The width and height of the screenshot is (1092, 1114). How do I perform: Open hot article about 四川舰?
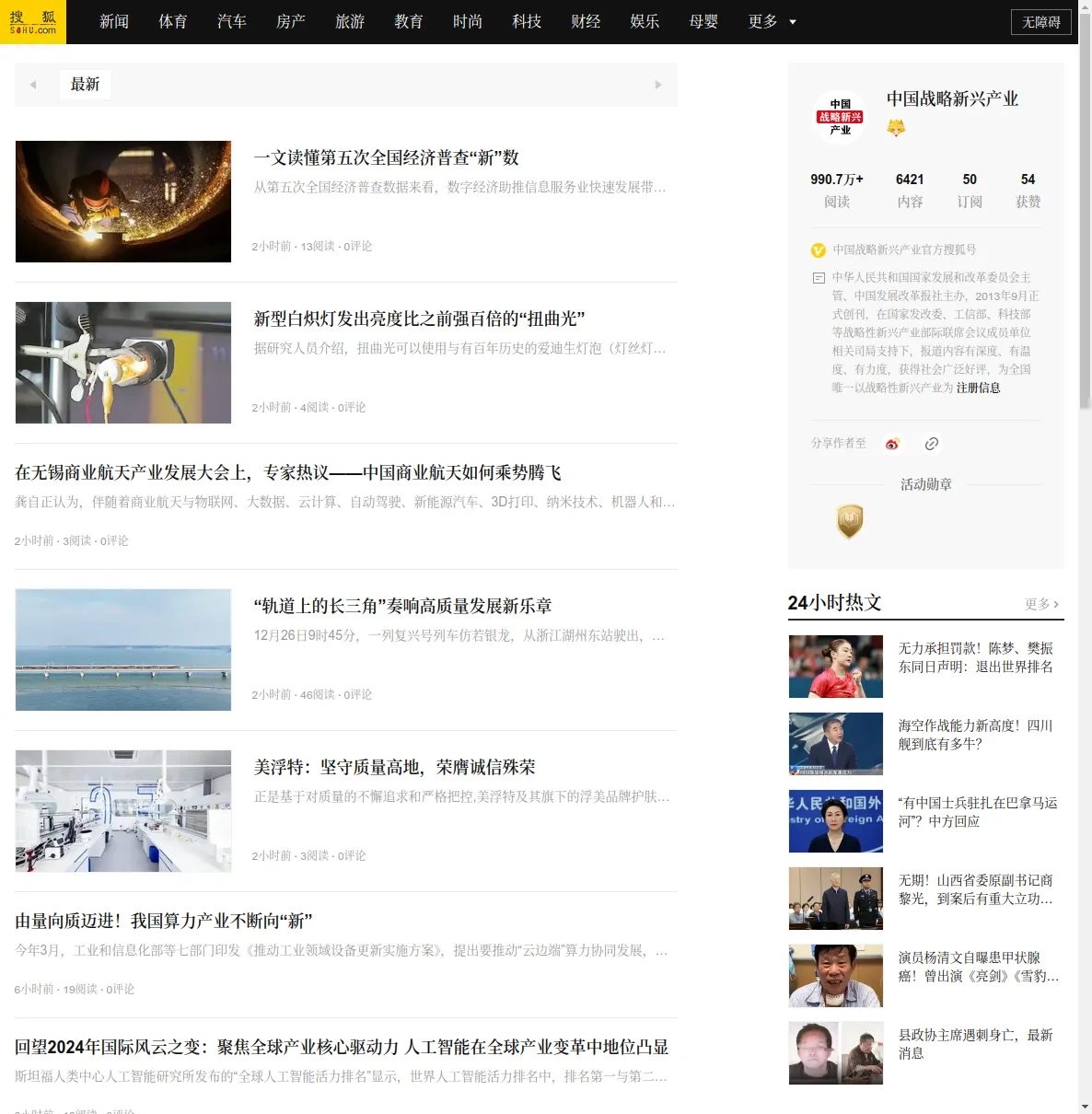tap(975, 735)
